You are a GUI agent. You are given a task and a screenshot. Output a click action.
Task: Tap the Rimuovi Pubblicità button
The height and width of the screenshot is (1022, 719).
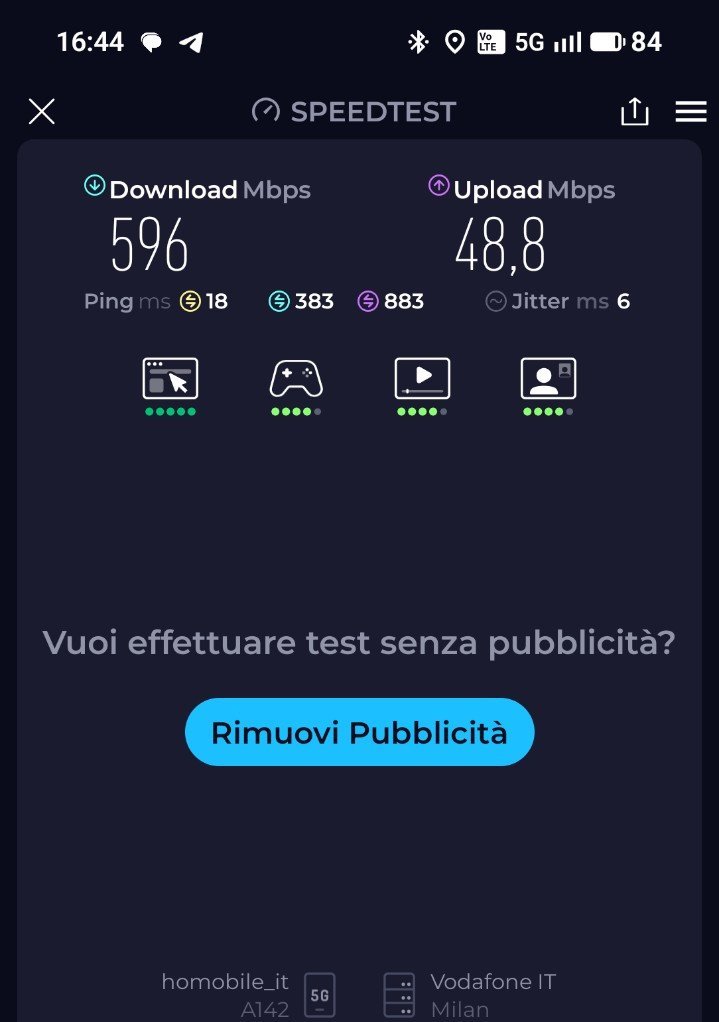tap(360, 732)
